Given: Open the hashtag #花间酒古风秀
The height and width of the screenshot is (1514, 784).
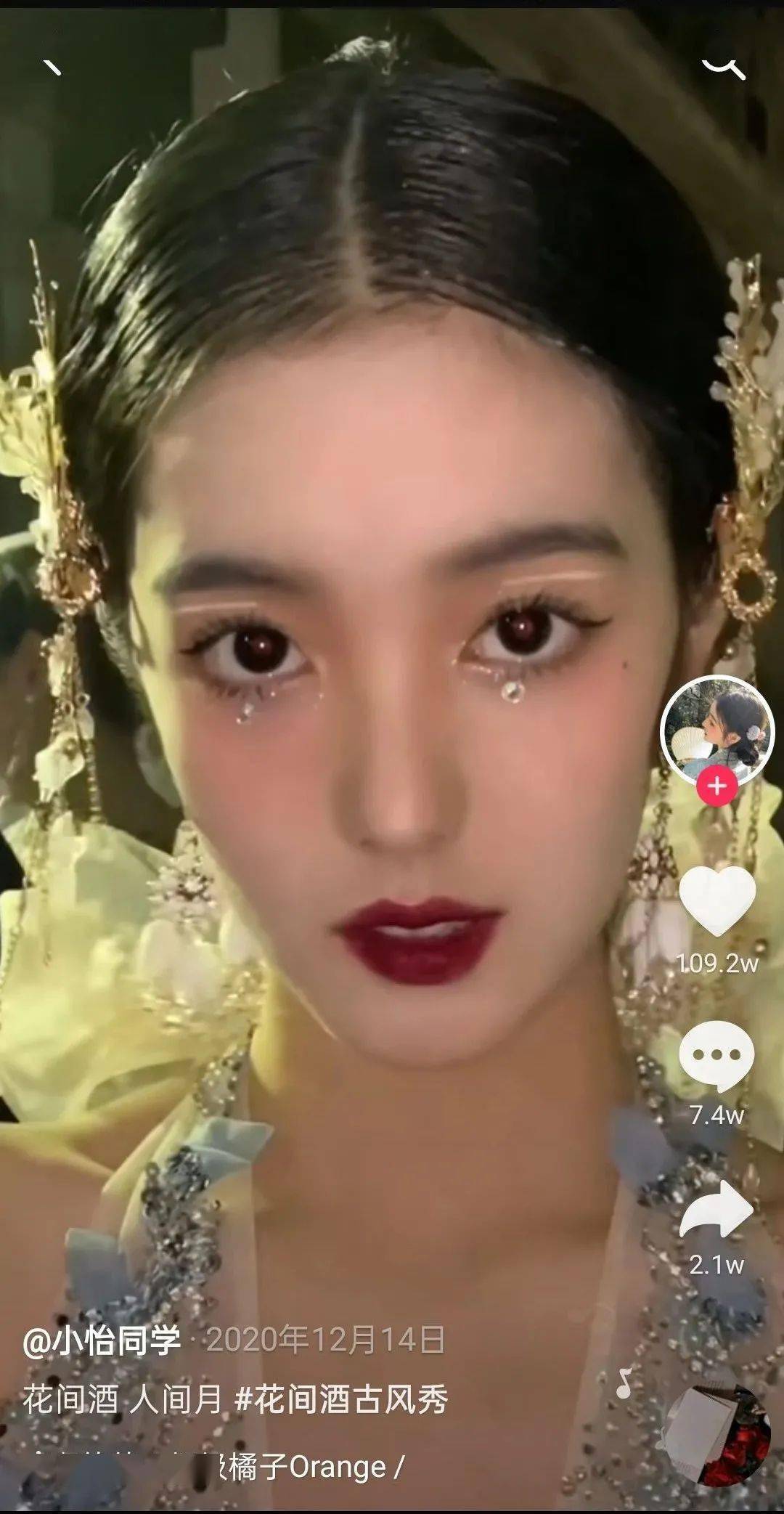Looking at the screenshot, I should (341, 1399).
